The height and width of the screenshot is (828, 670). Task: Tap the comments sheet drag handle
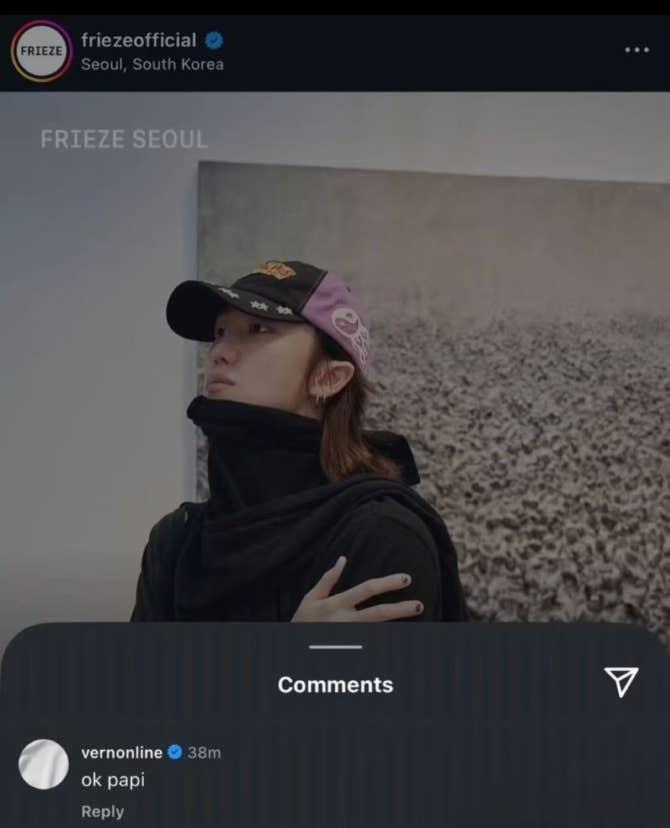[x=335, y=647]
